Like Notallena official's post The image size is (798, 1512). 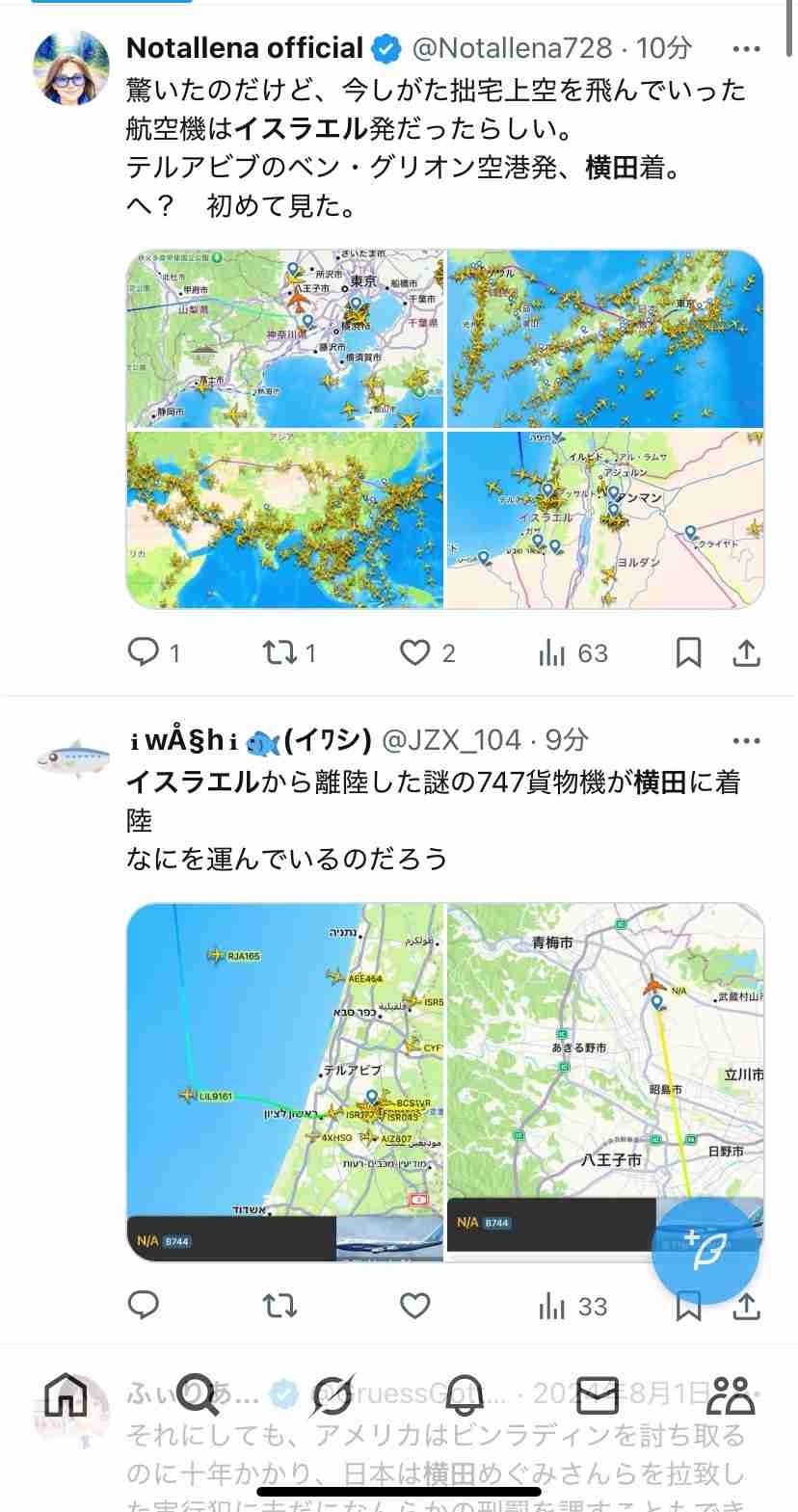415,652
